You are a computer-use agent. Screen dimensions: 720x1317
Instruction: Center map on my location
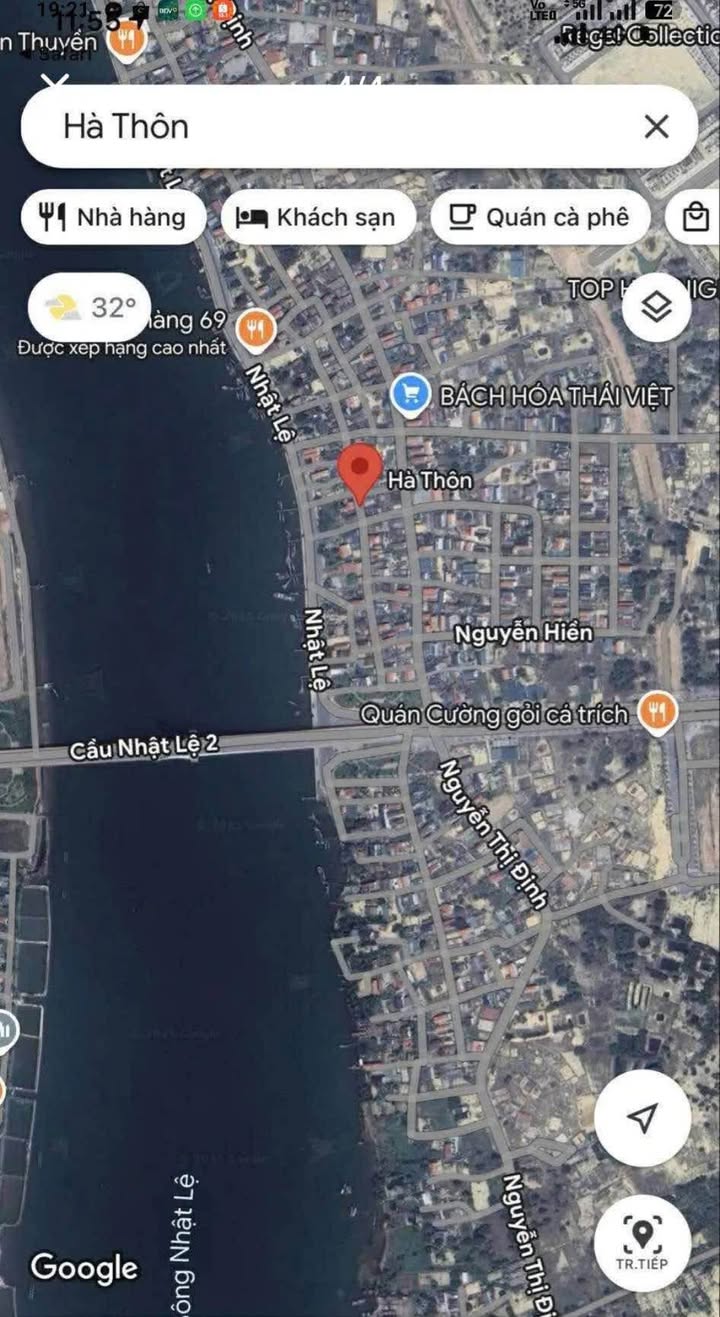pyautogui.click(x=642, y=1117)
